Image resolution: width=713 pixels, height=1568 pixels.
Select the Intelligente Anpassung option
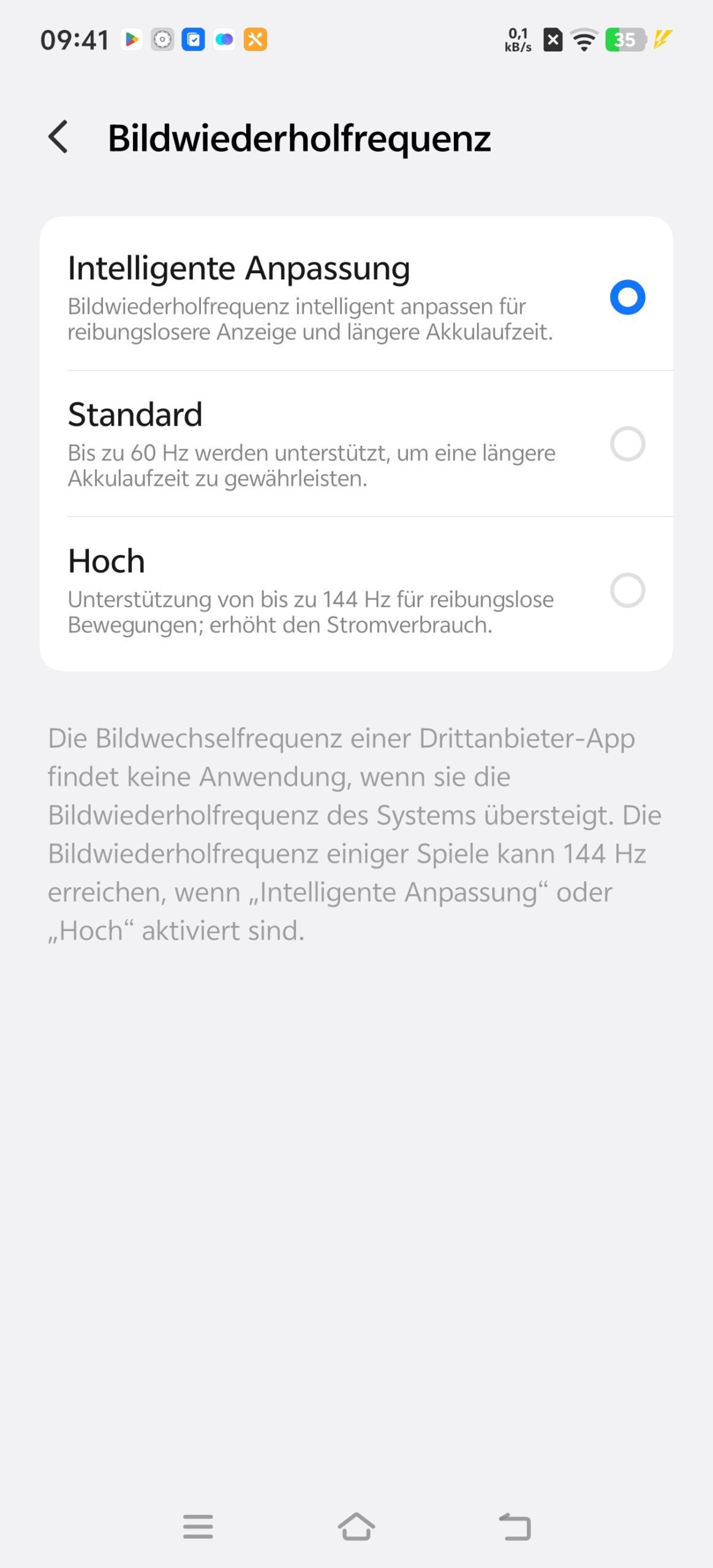click(627, 297)
